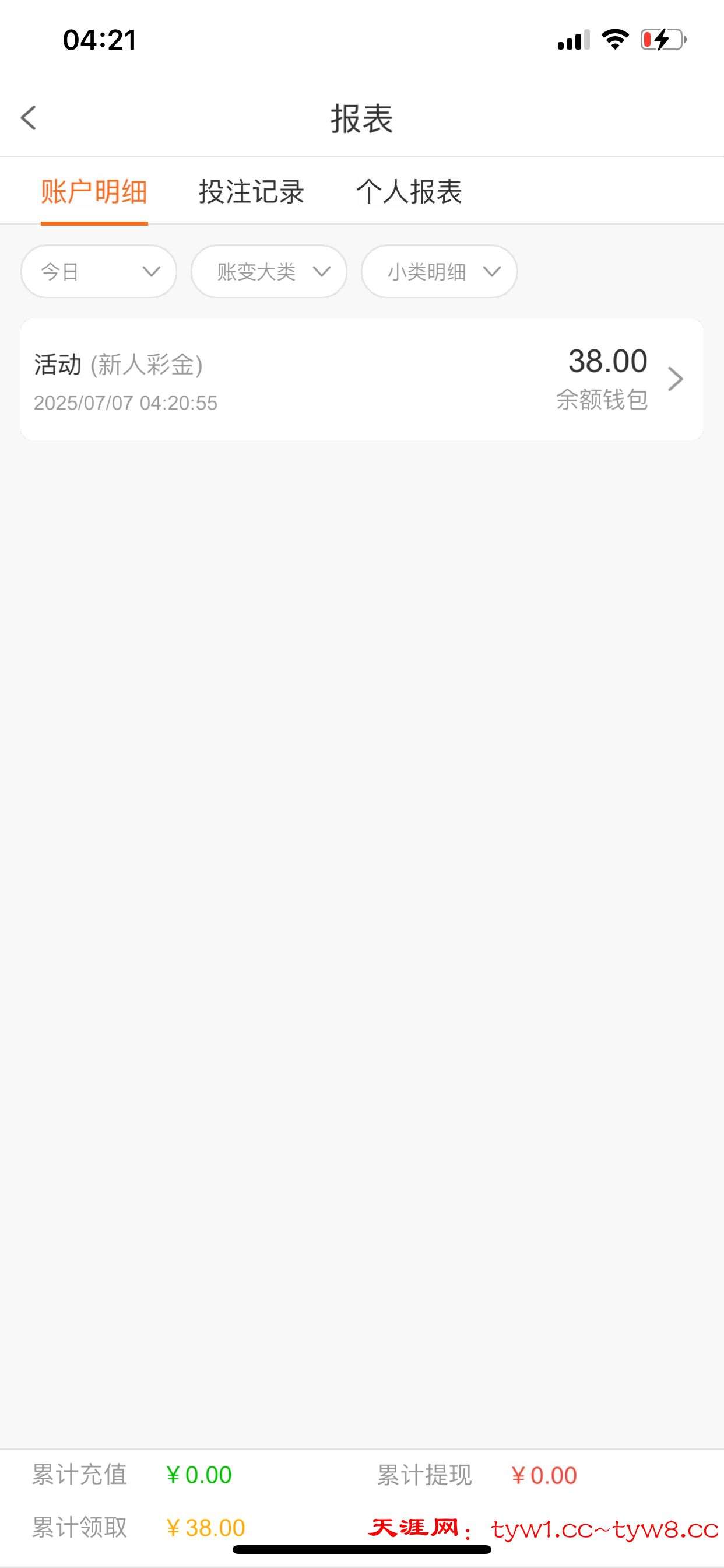Open the 活动 (新人彩金) 38.00 record

click(361, 379)
